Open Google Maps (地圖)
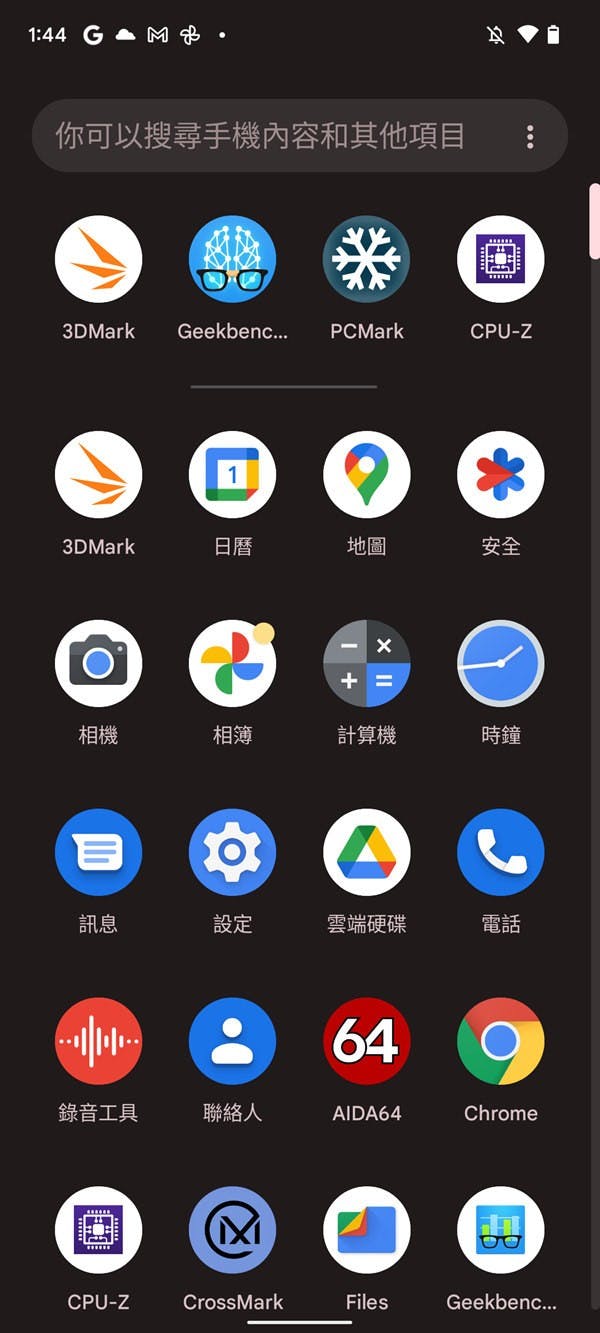 click(x=366, y=475)
